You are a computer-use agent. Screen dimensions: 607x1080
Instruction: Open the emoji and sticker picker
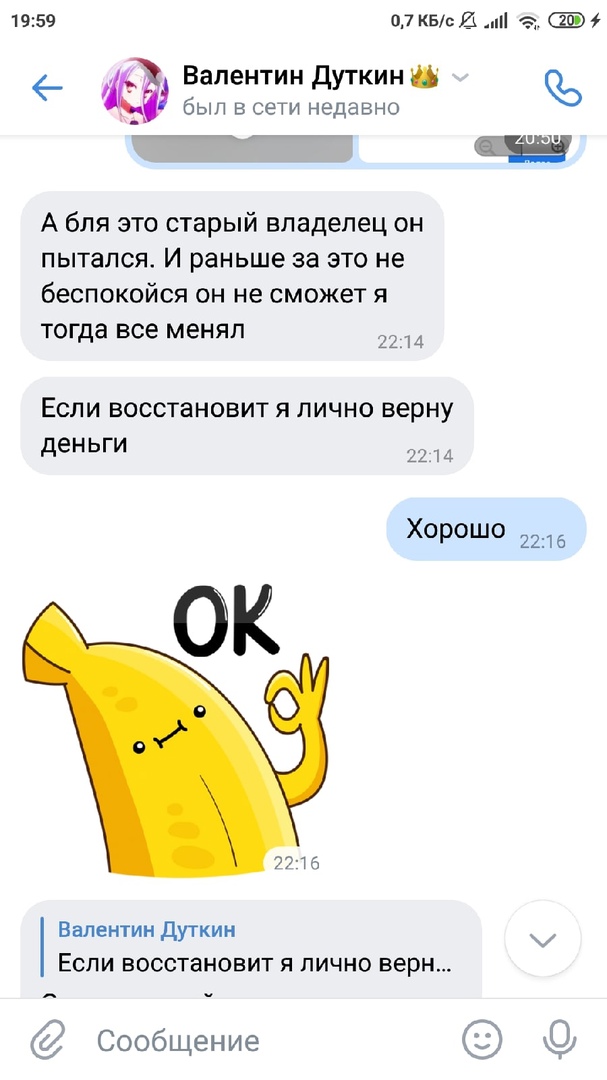coord(483,1040)
